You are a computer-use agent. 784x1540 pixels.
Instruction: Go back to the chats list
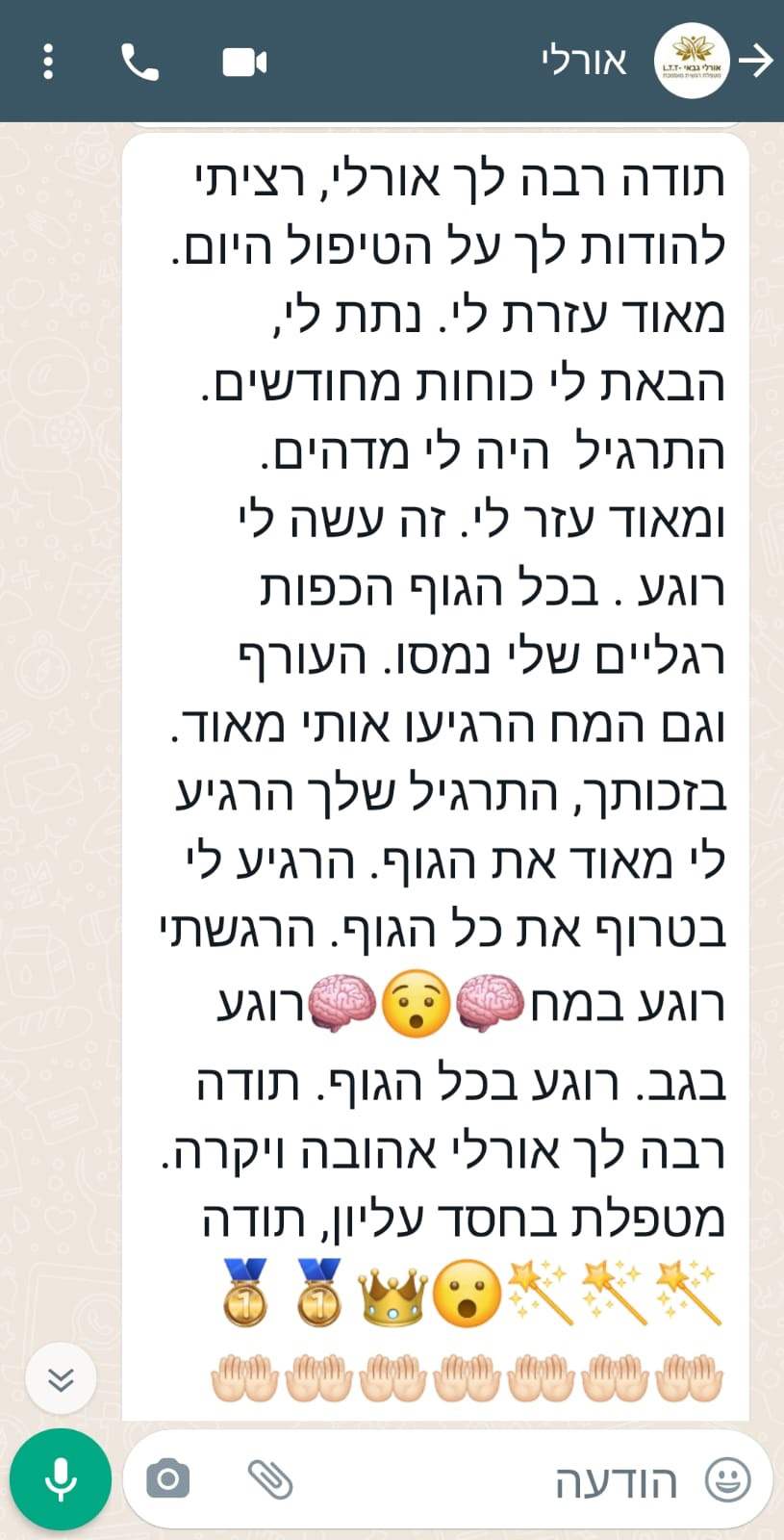pos(757,62)
